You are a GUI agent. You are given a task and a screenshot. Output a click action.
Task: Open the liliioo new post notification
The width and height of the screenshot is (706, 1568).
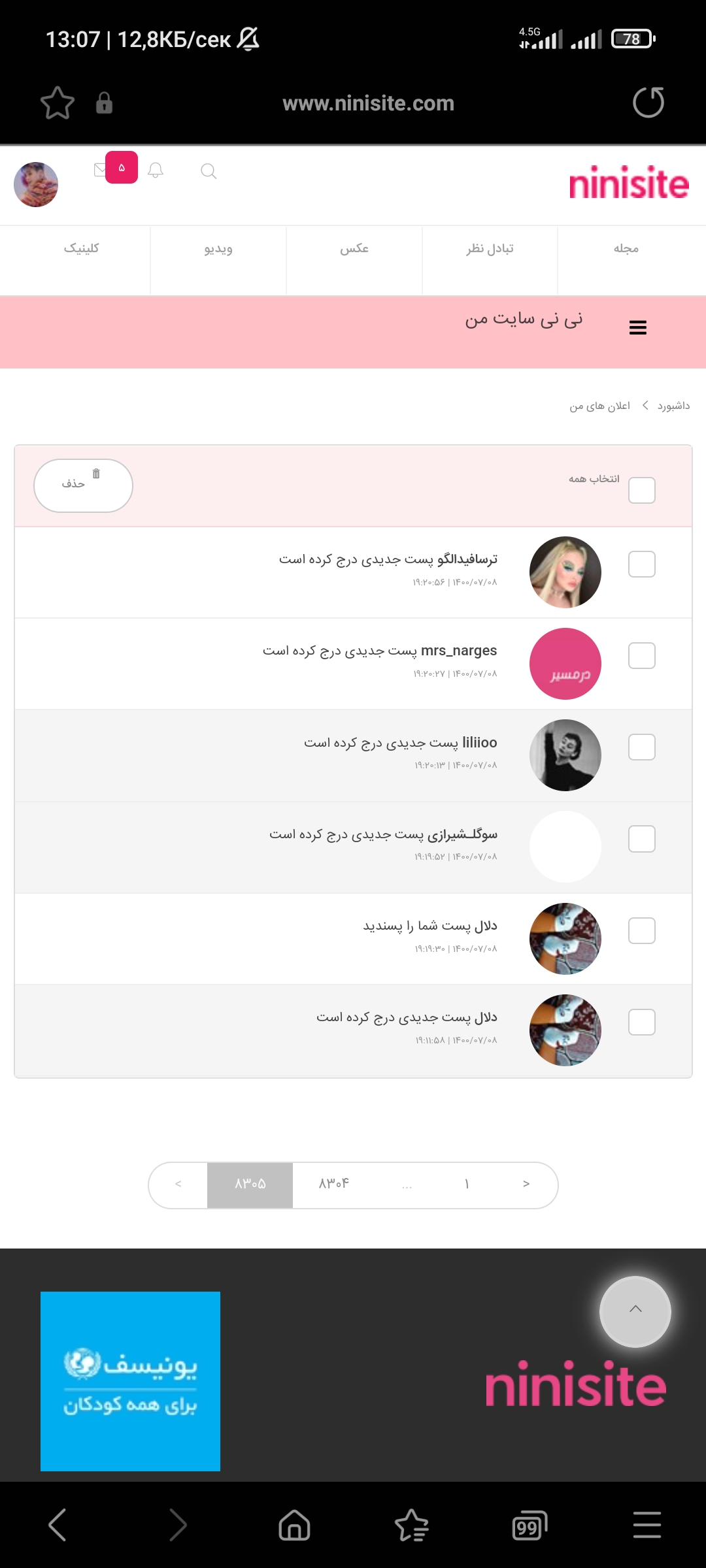tap(400, 743)
